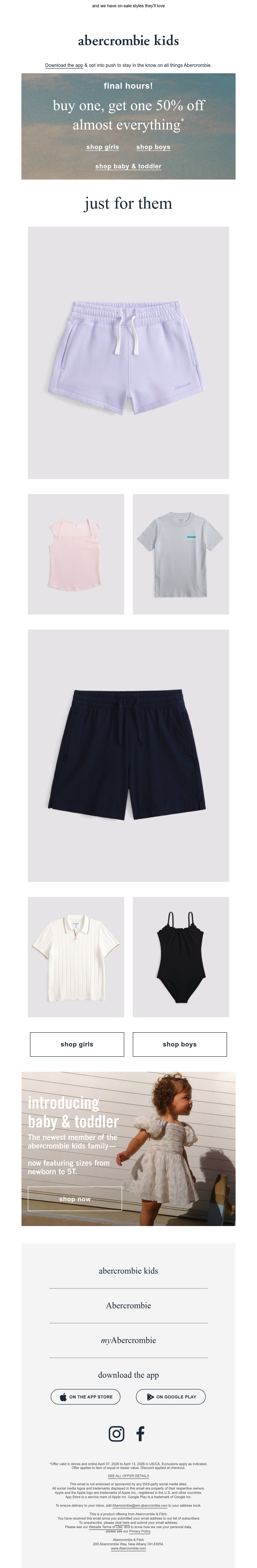Open the www.Abercrombie.com link
Image resolution: width=257 pixels, height=1568 pixels.
[128, 1549]
